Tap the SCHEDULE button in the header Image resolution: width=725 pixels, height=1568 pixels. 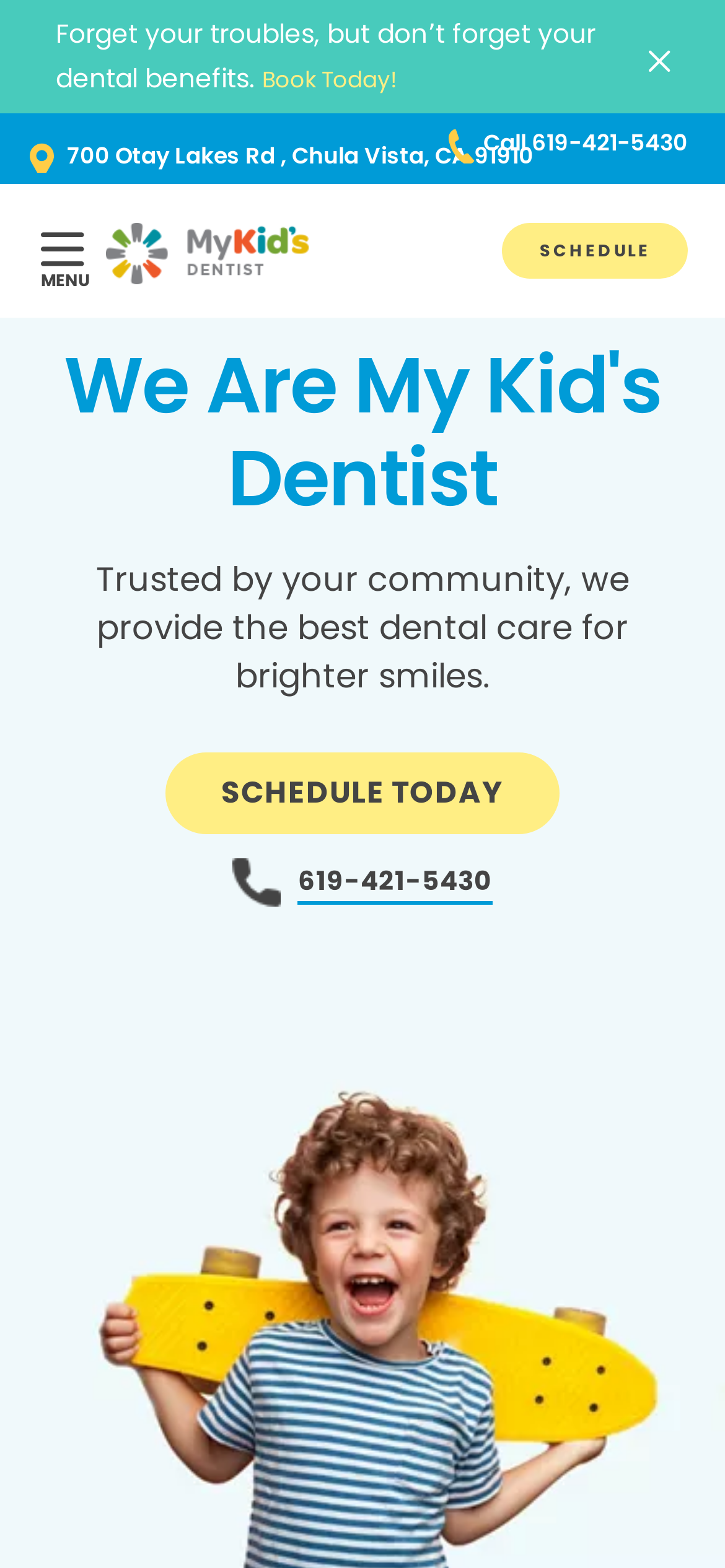click(x=594, y=251)
